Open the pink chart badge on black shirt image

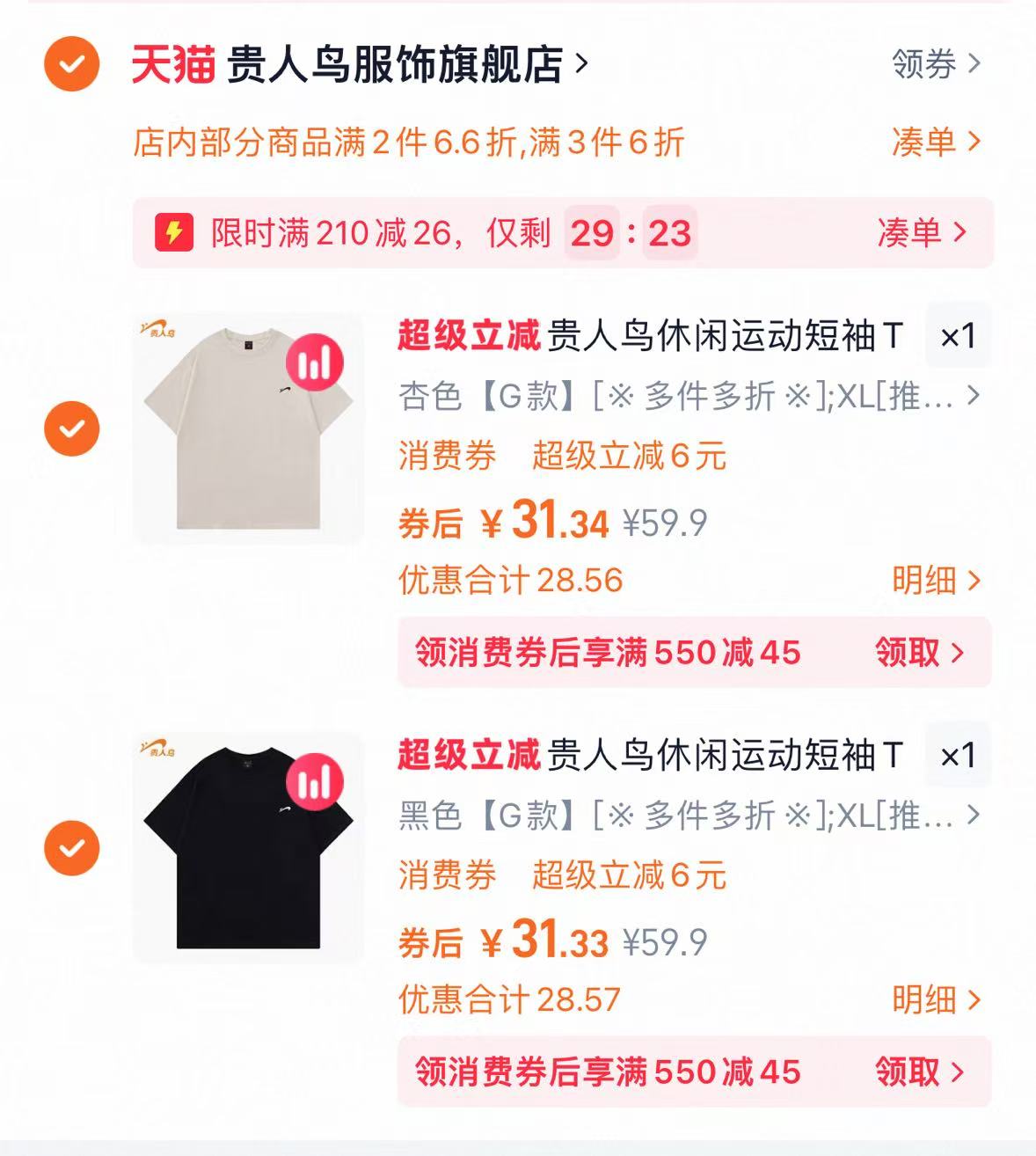point(317,782)
